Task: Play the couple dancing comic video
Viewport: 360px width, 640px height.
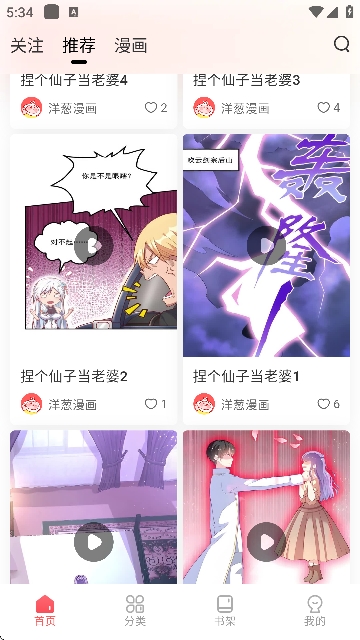Action: point(267,542)
